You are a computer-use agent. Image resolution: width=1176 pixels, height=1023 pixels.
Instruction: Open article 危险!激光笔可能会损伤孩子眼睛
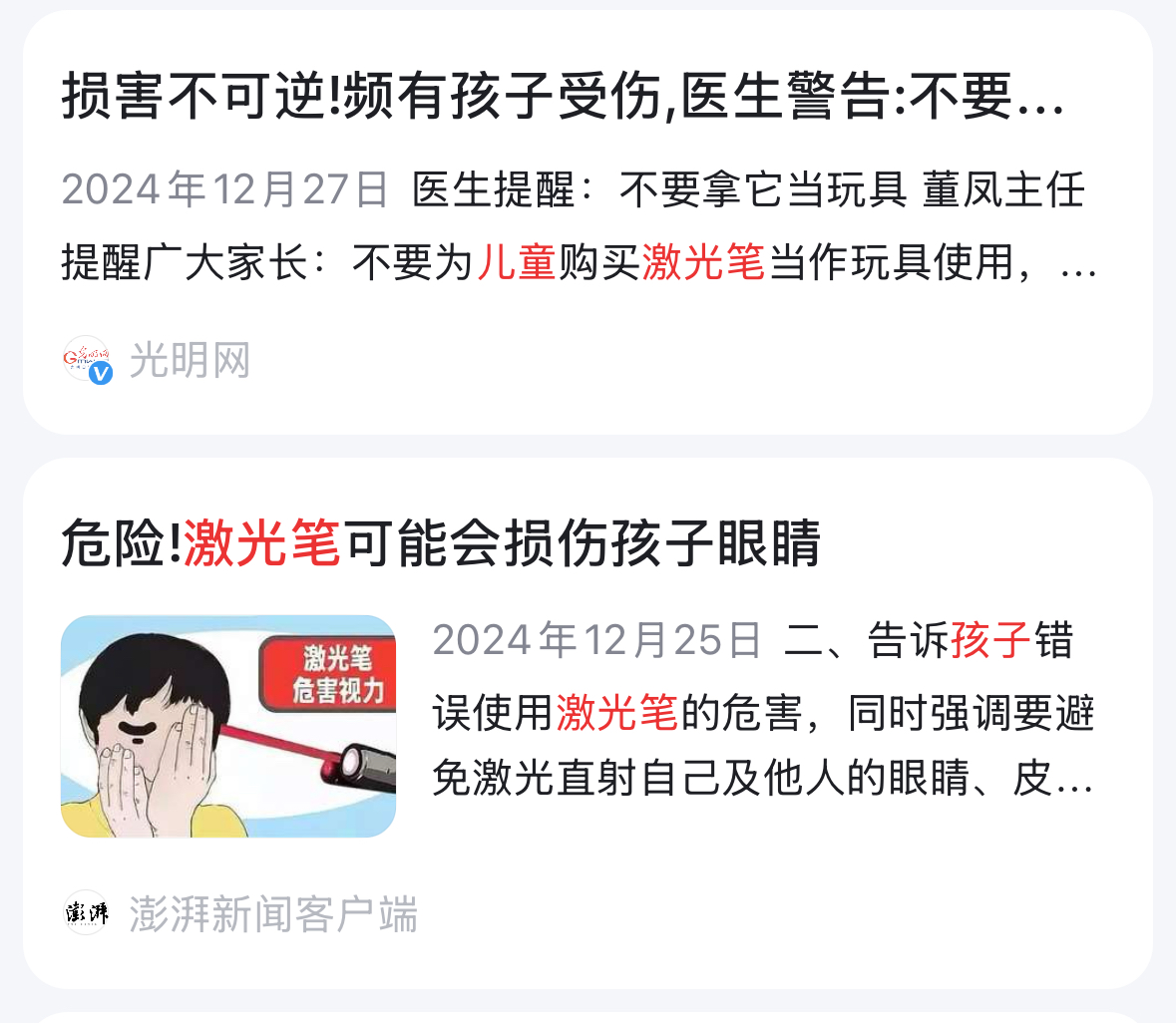click(x=441, y=544)
